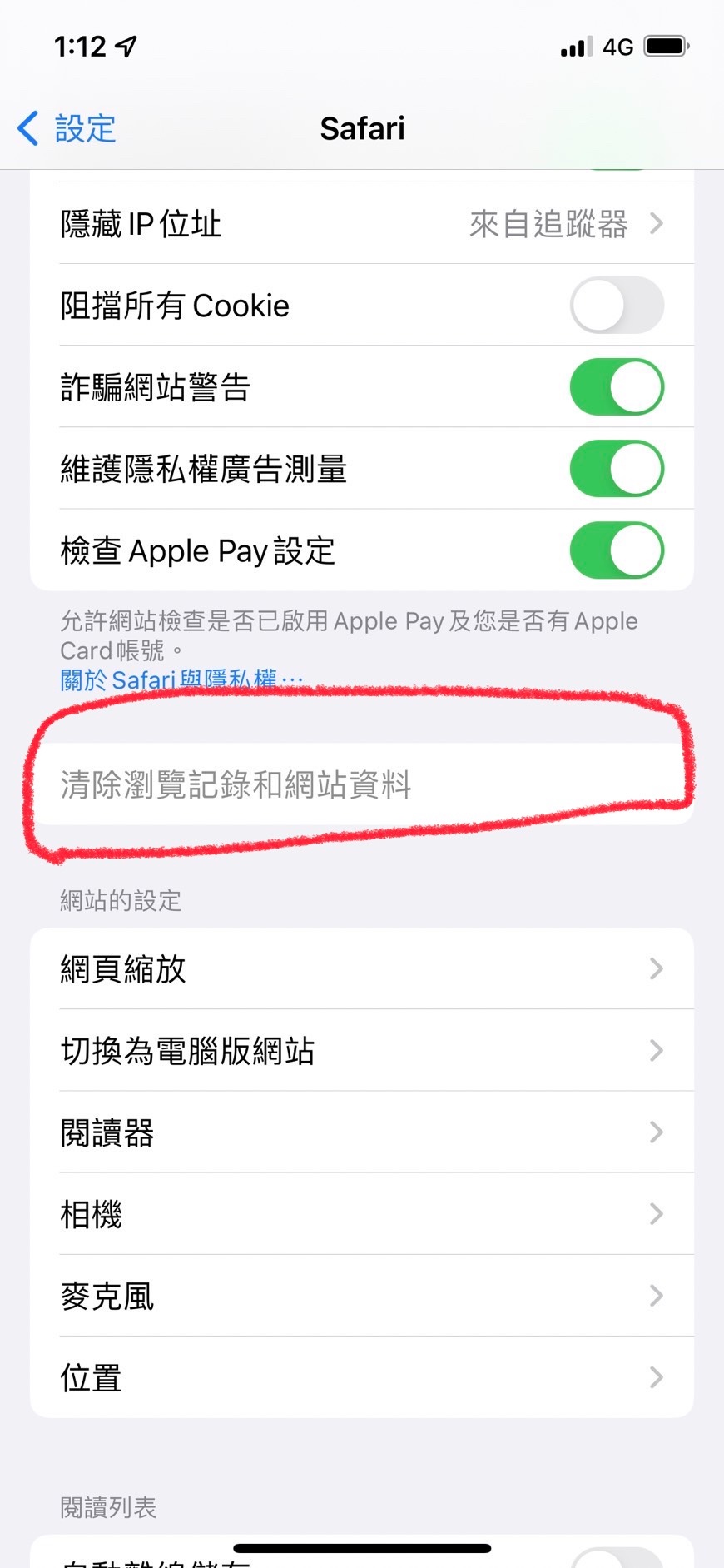Screen dimensions: 724x1568
Task: Open 切換為電腦版網站
Action: point(361,1050)
